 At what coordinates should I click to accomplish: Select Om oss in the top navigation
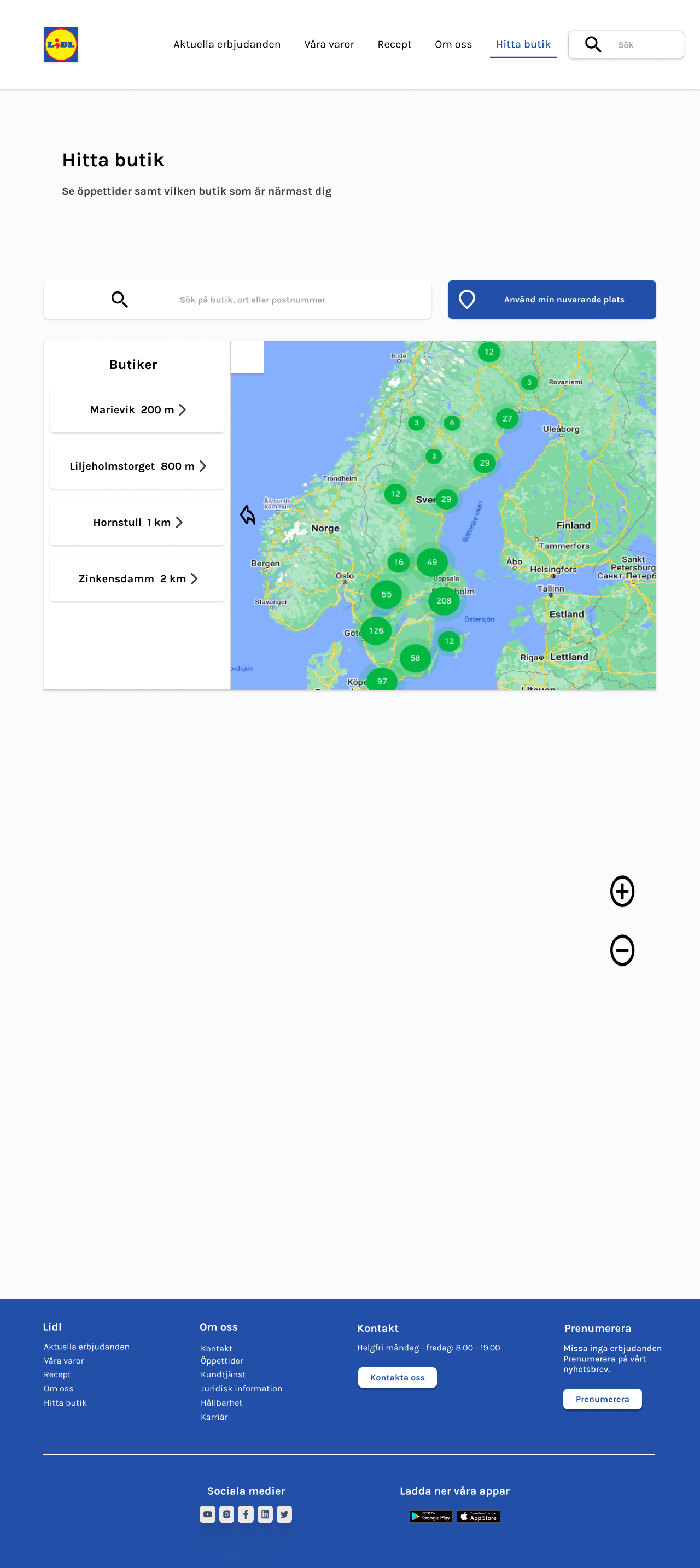click(x=453, y=44)
